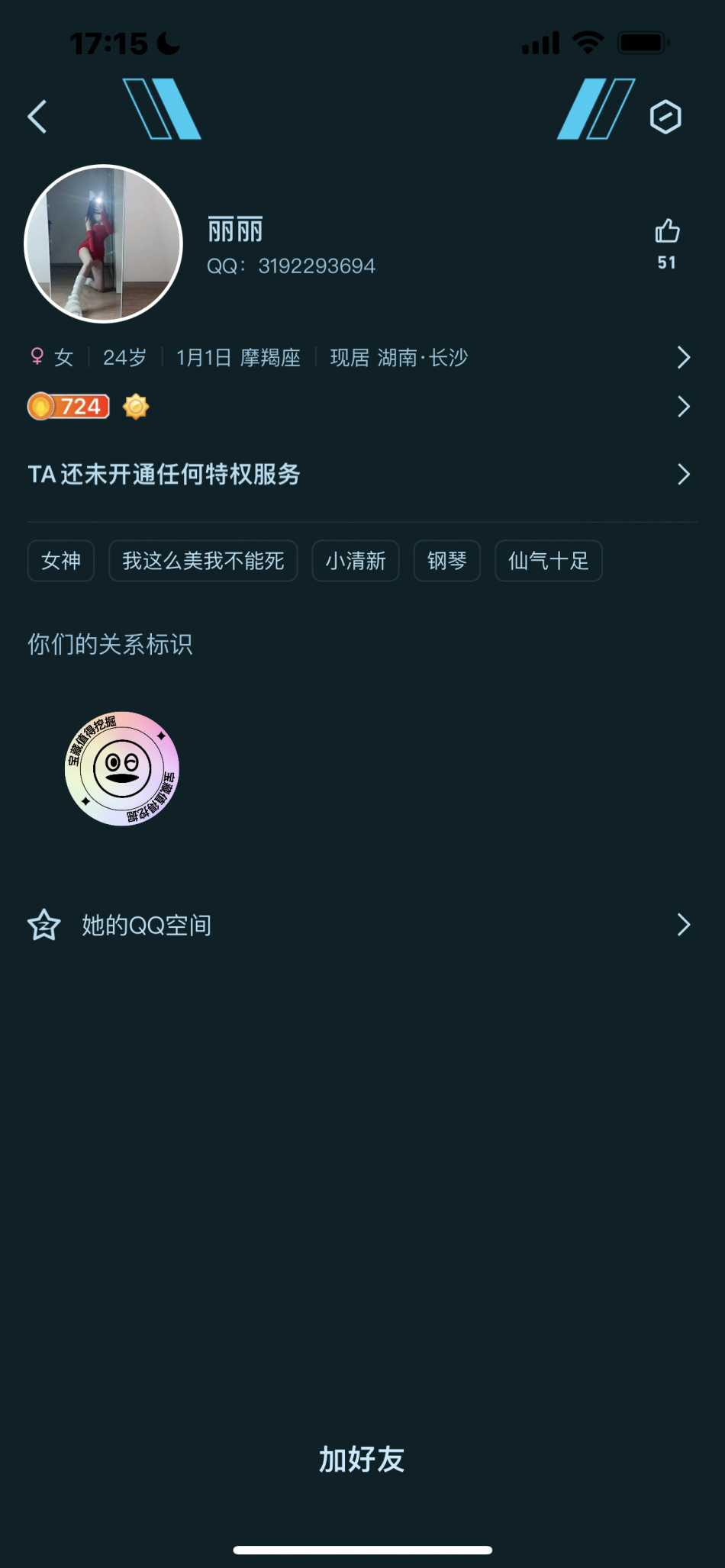Select the 小清新 tag
This screenshot has width=725, height=1568.
point(356,561)
